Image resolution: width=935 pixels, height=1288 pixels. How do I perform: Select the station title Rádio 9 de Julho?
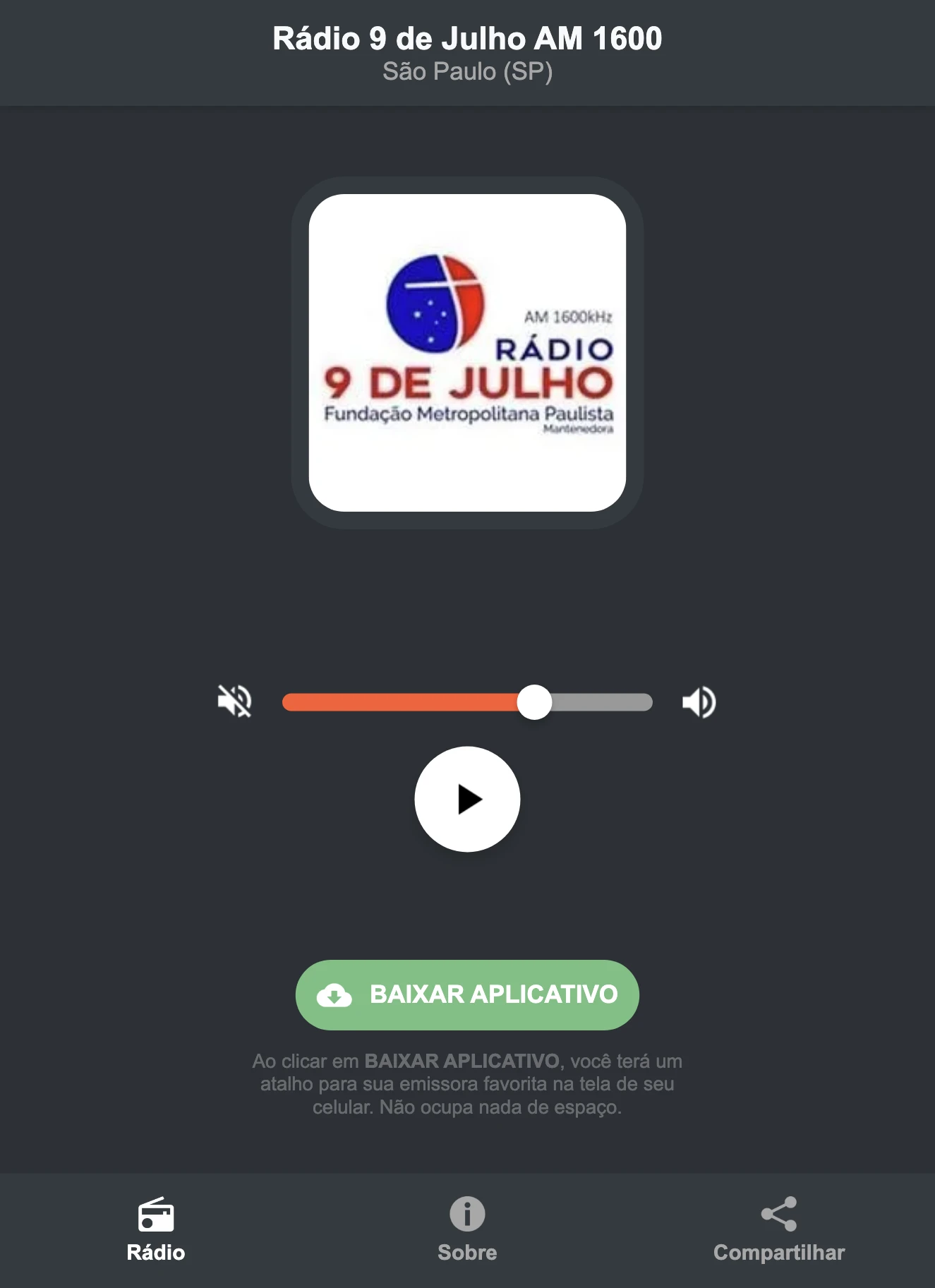[x=467, y=39]
